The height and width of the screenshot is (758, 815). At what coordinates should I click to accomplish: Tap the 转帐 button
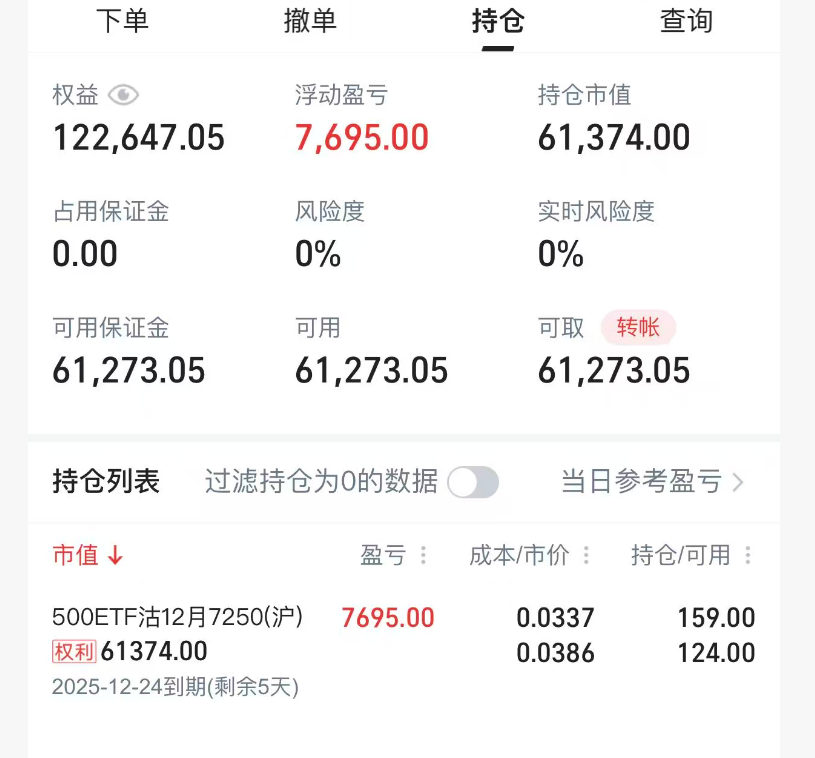638,327
